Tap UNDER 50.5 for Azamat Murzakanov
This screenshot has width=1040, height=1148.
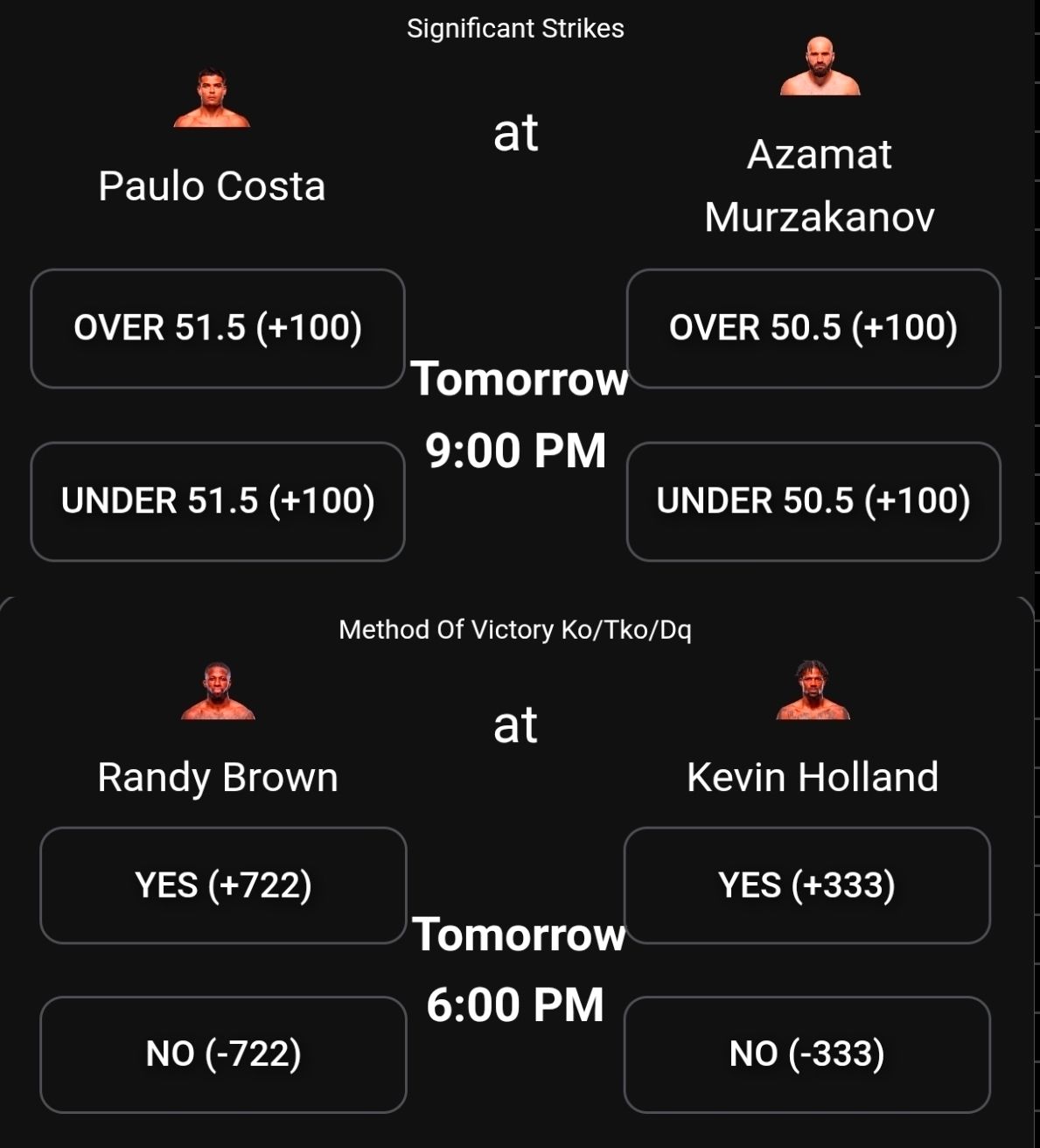(x=813, y=501)
